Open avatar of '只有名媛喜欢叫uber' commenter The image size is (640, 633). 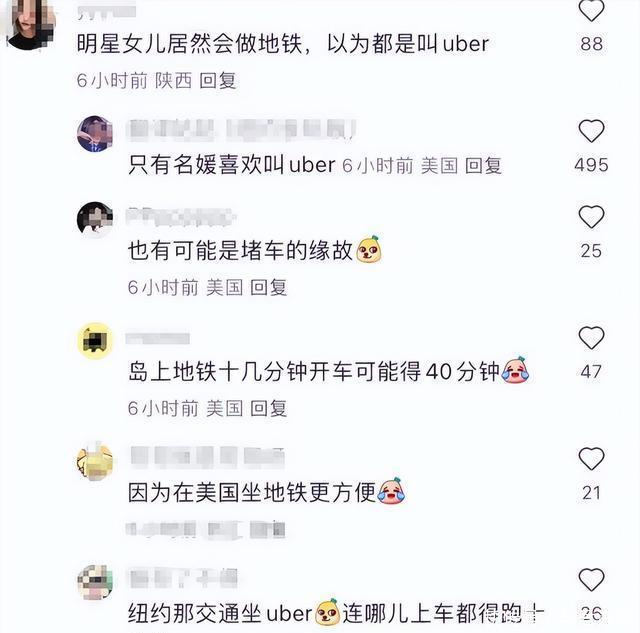pos(95,134)
